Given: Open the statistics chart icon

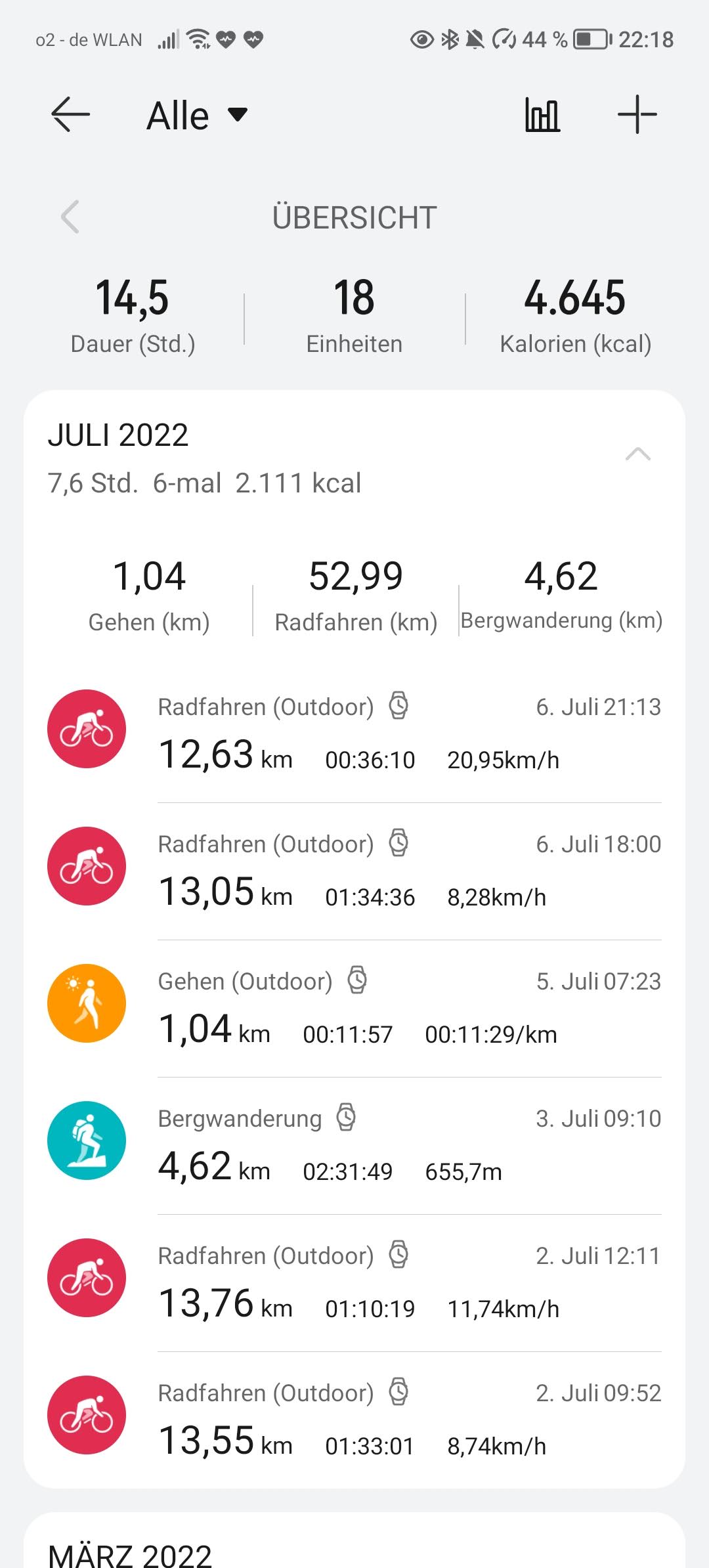Looking at the screenshot, I should (542, 116).
